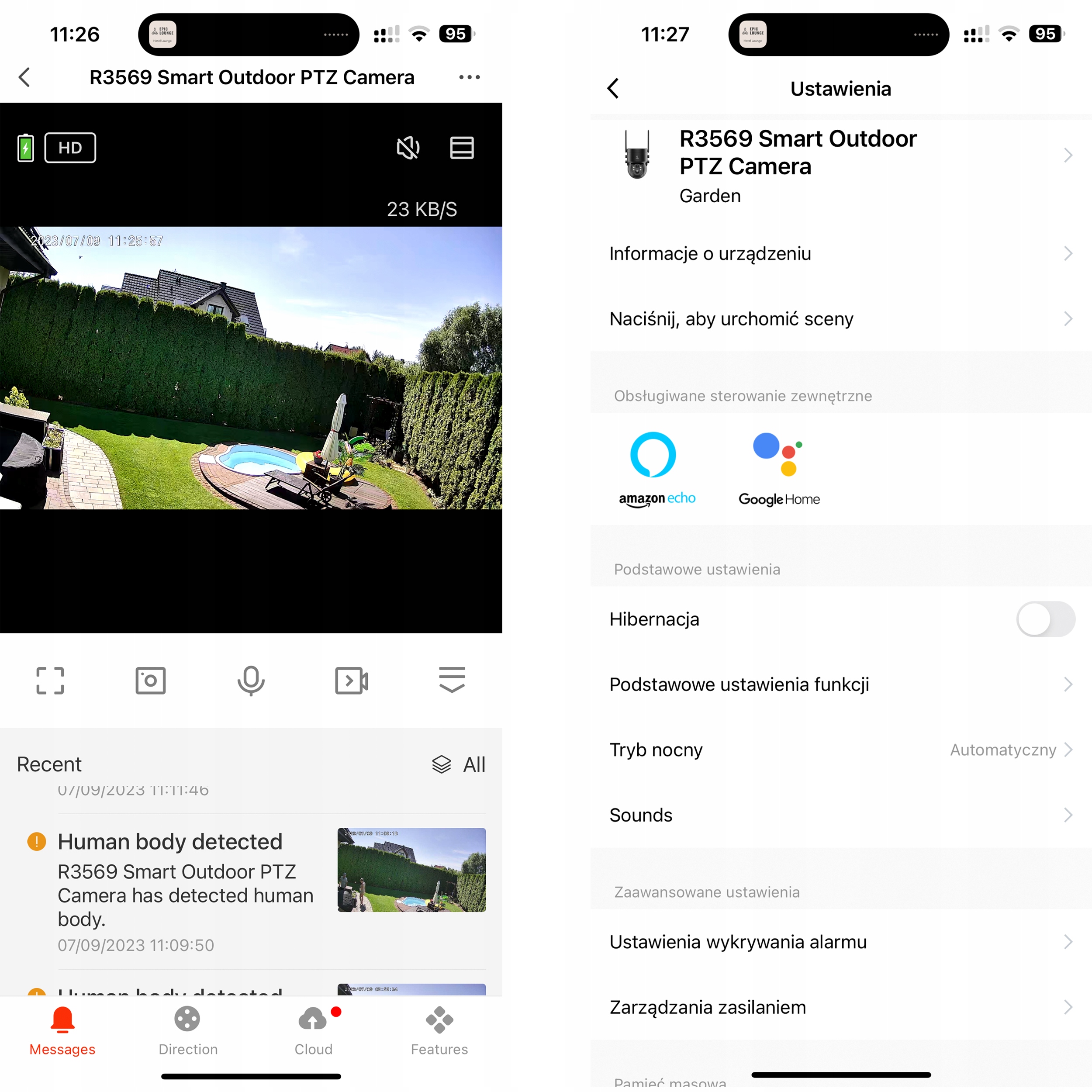Open Sounds settings
This screenshot has height=1092, width=1092.
pos(840,815)
